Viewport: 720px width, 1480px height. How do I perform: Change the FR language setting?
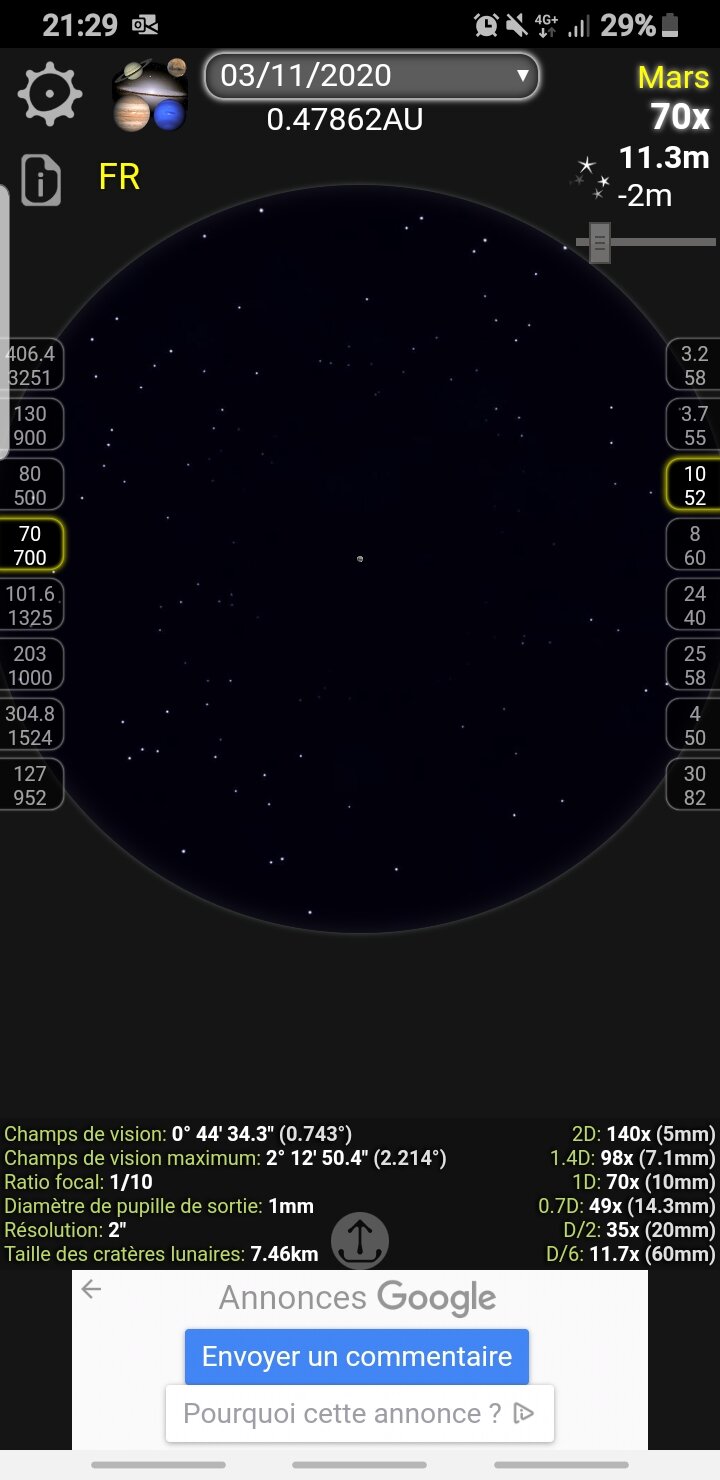[x=119, y=178]
